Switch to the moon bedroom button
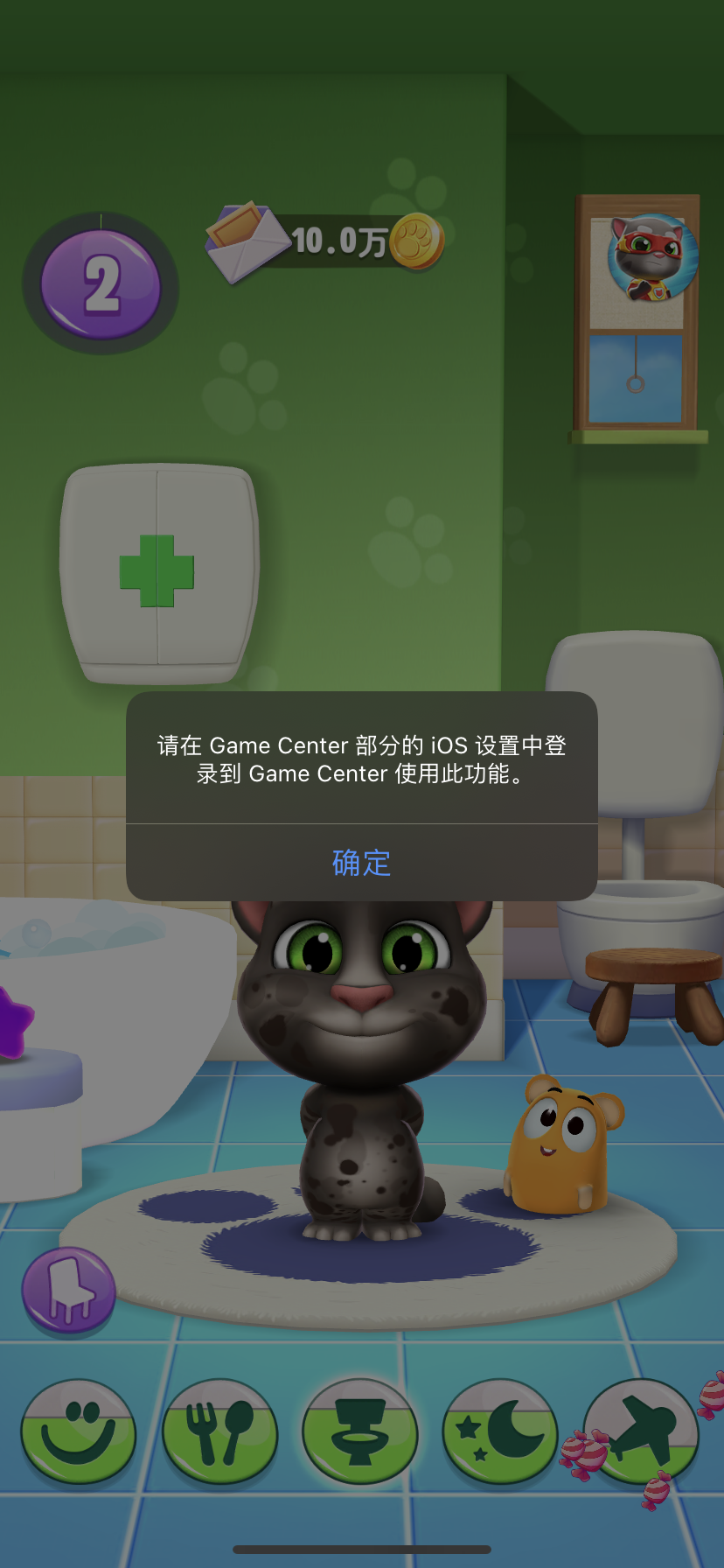 (500, 1431)
